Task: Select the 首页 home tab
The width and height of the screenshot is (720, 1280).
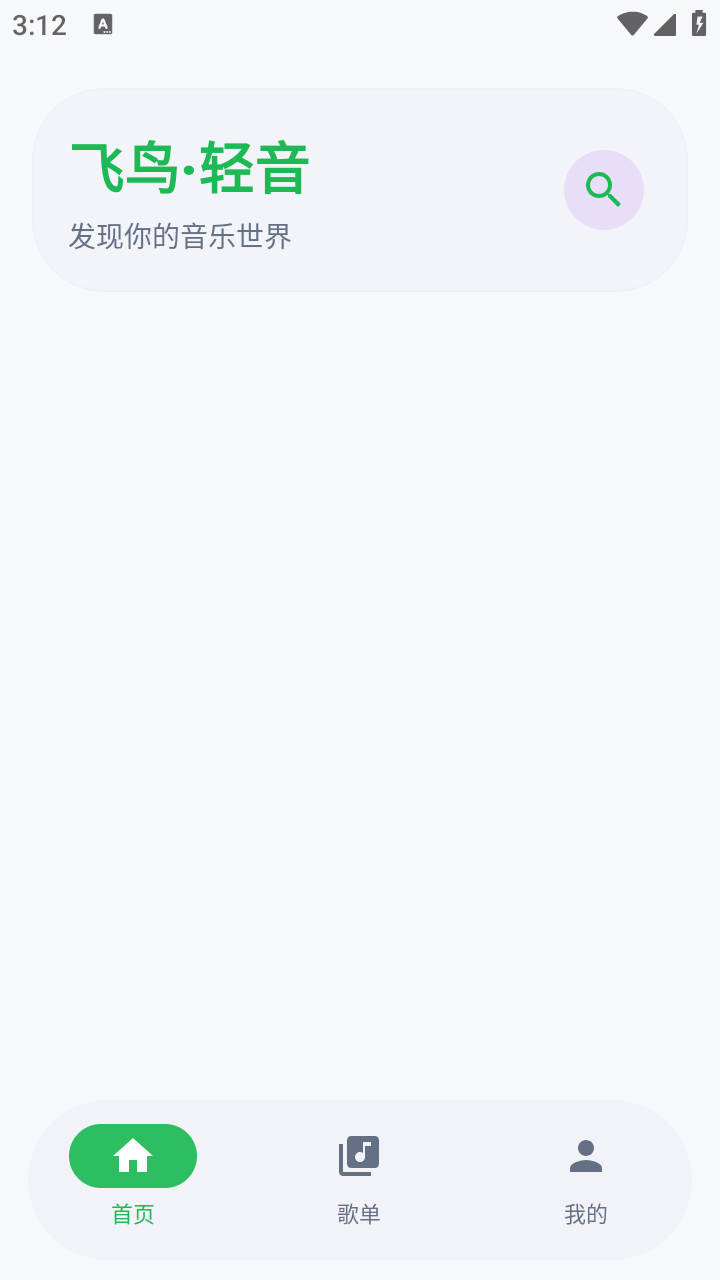Action: (x=133, y=1179)
